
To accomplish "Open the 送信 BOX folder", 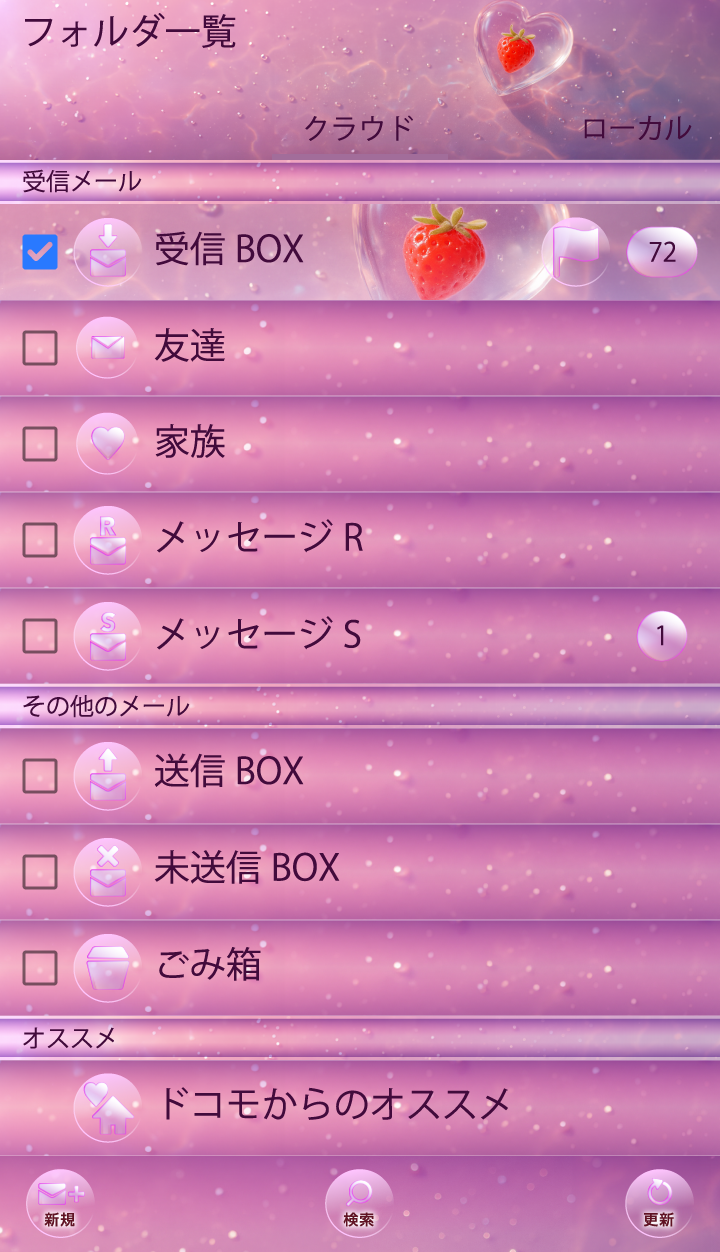I will coord(229,772).
